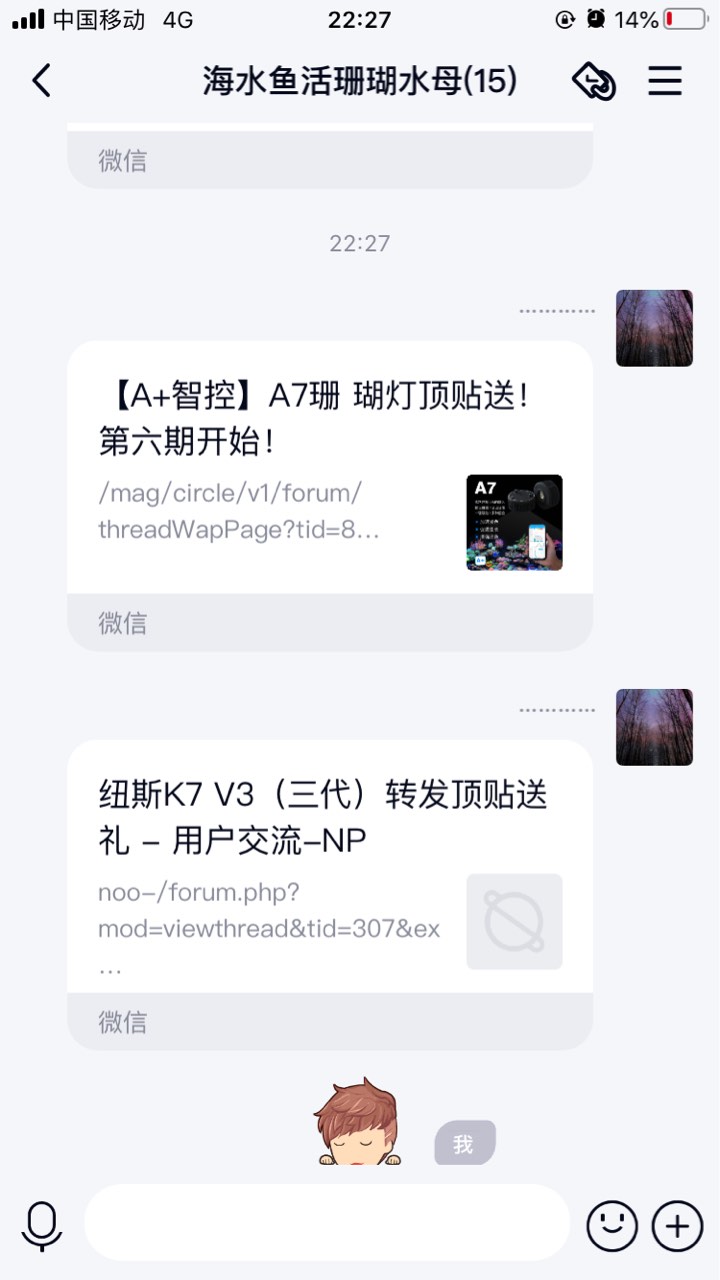This screenshot has width=720, height=1280.
Task: Open the A7珊瑚灯顶贴送 shared link card
Action: pyautogui.click(x=330, y=470)
